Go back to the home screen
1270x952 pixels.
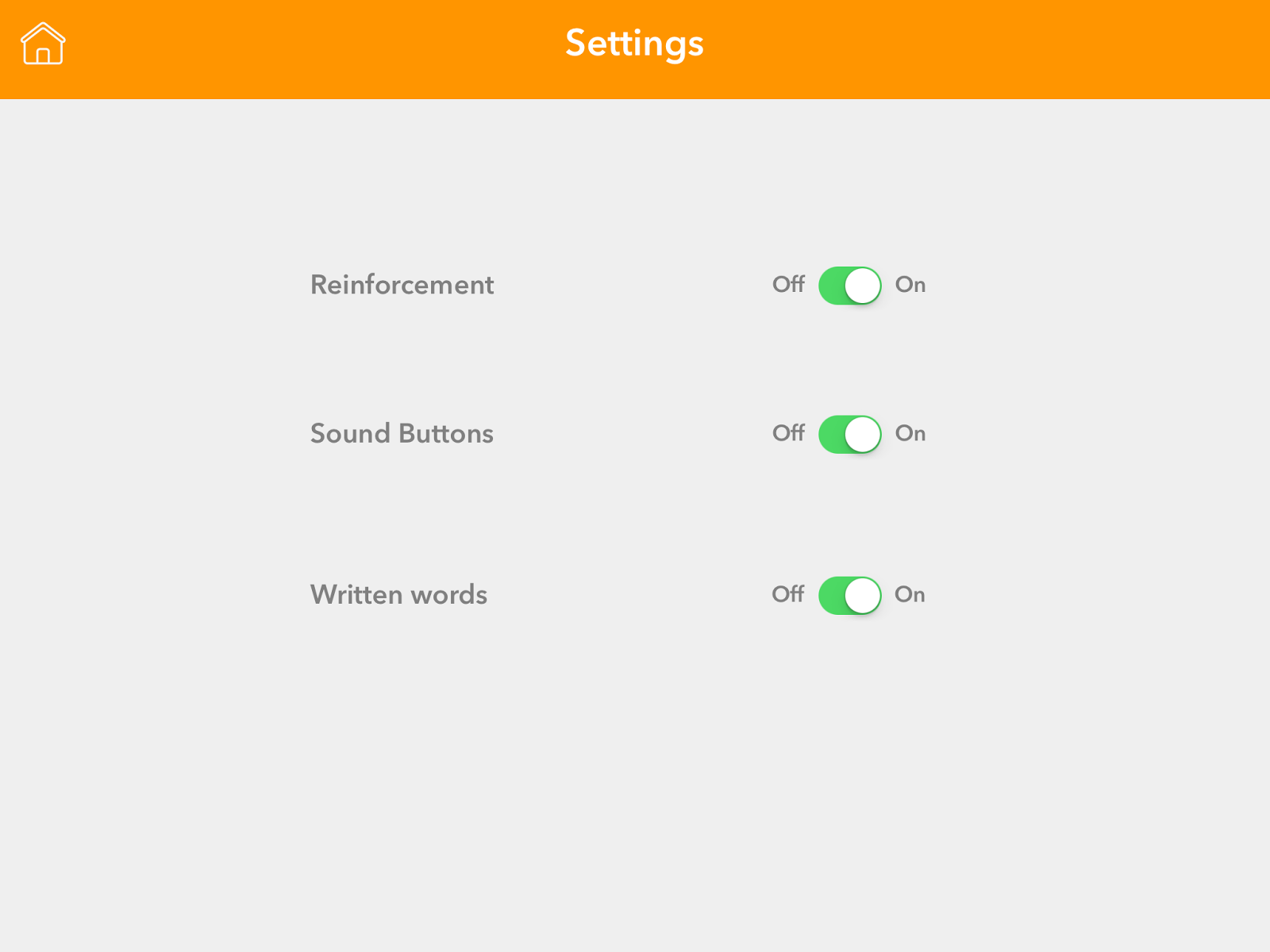coord(43,44)
